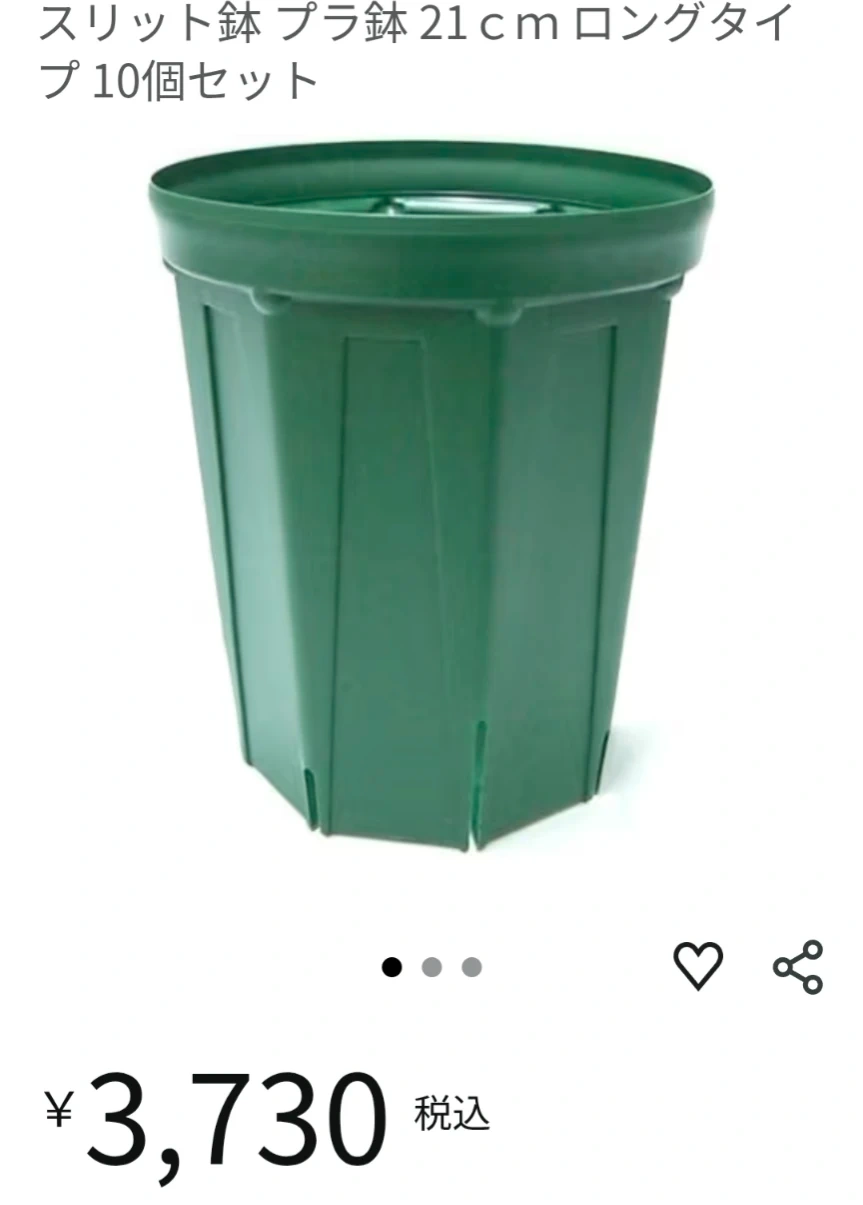Add this slit pot to favorites
863x1205 pixels.
pos(697,966)
